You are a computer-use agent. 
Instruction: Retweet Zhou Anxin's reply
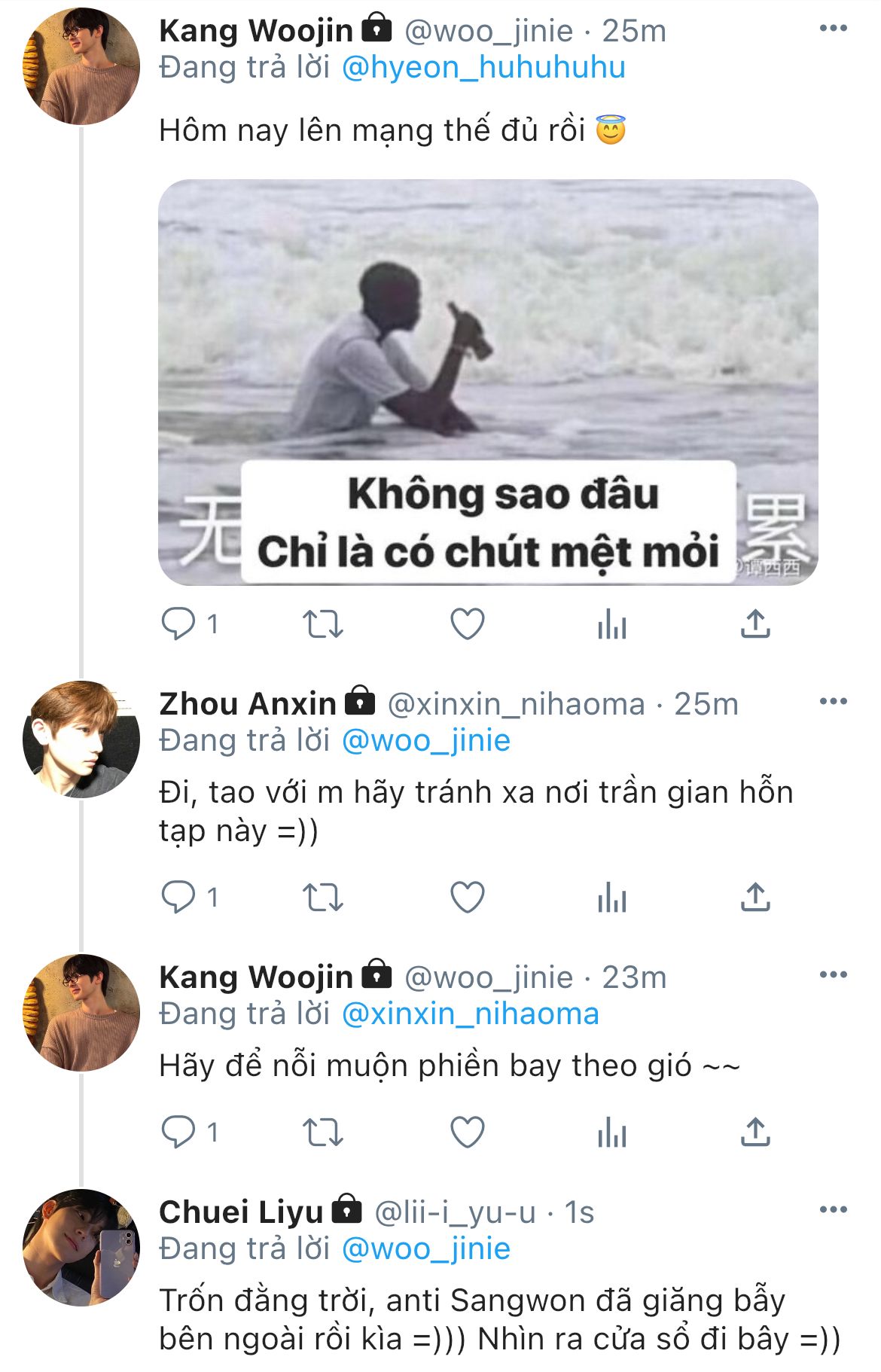click(322, 897)
